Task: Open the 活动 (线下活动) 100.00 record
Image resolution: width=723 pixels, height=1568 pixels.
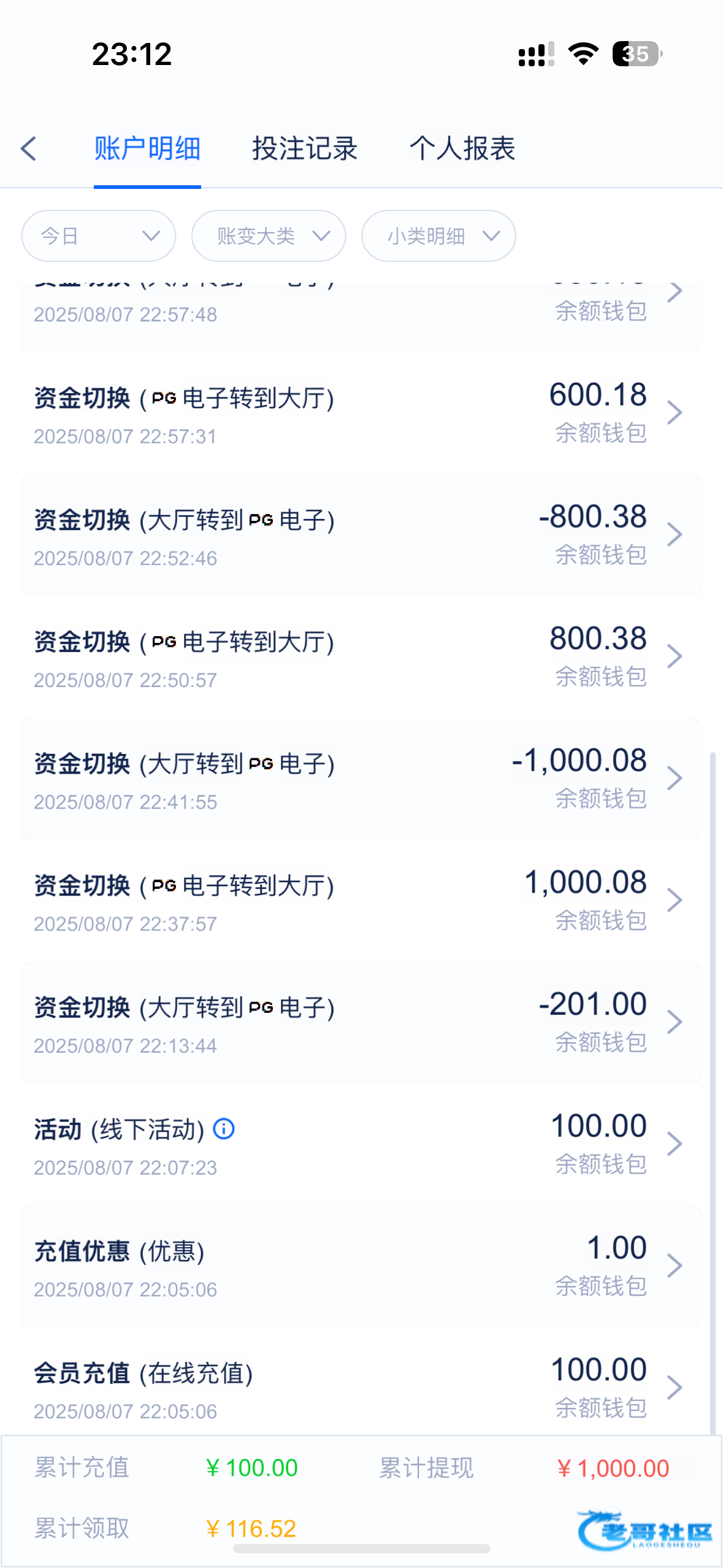Action: [x=361, y=1144]
